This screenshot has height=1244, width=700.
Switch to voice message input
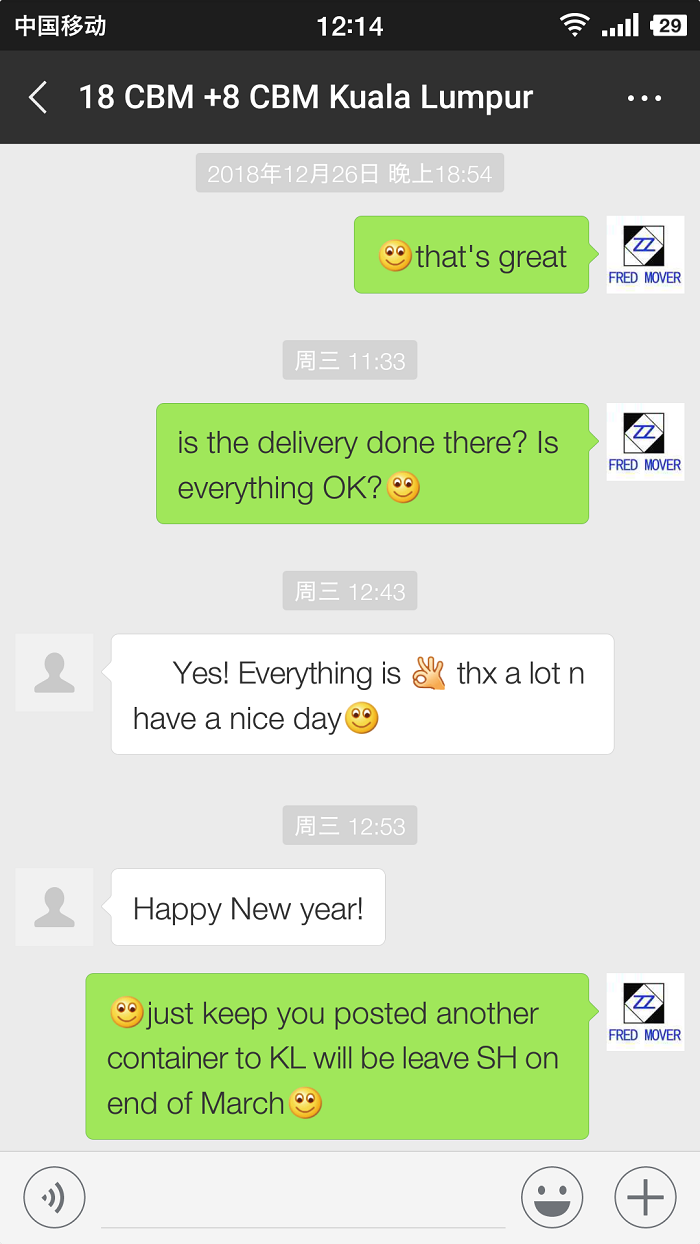pos(55,1196)
